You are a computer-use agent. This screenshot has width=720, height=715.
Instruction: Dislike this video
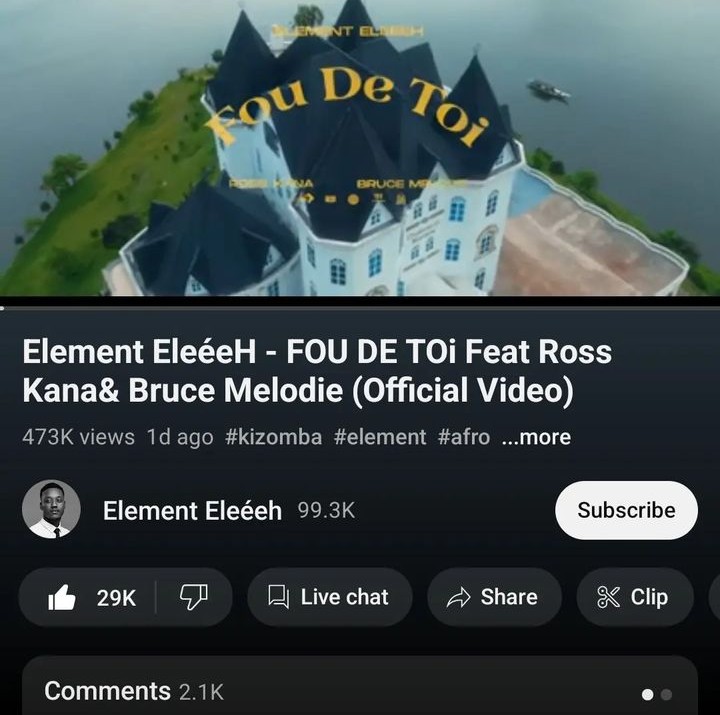[x=192, y=597]
